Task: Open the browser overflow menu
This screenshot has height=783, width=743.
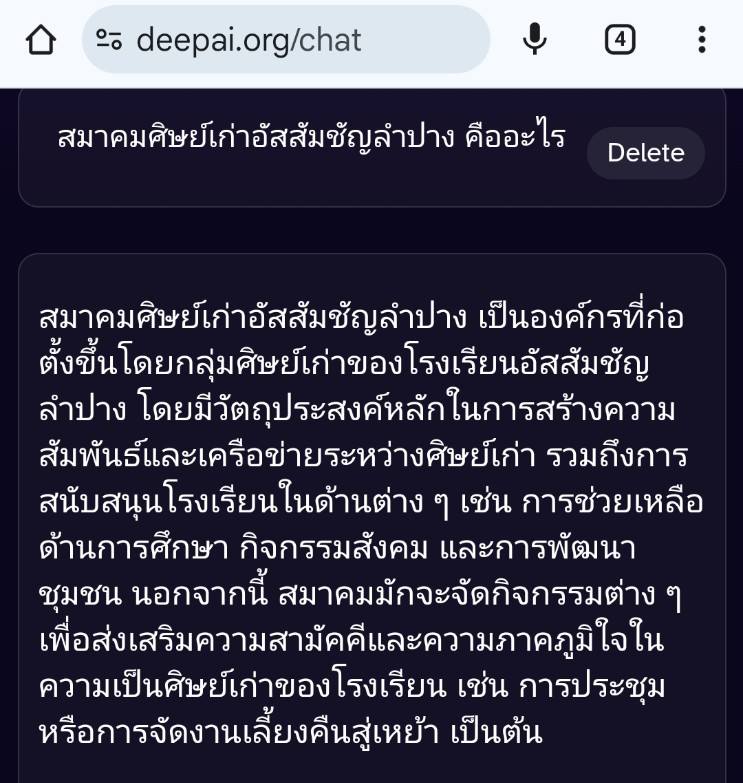Action: pos(702,40)
